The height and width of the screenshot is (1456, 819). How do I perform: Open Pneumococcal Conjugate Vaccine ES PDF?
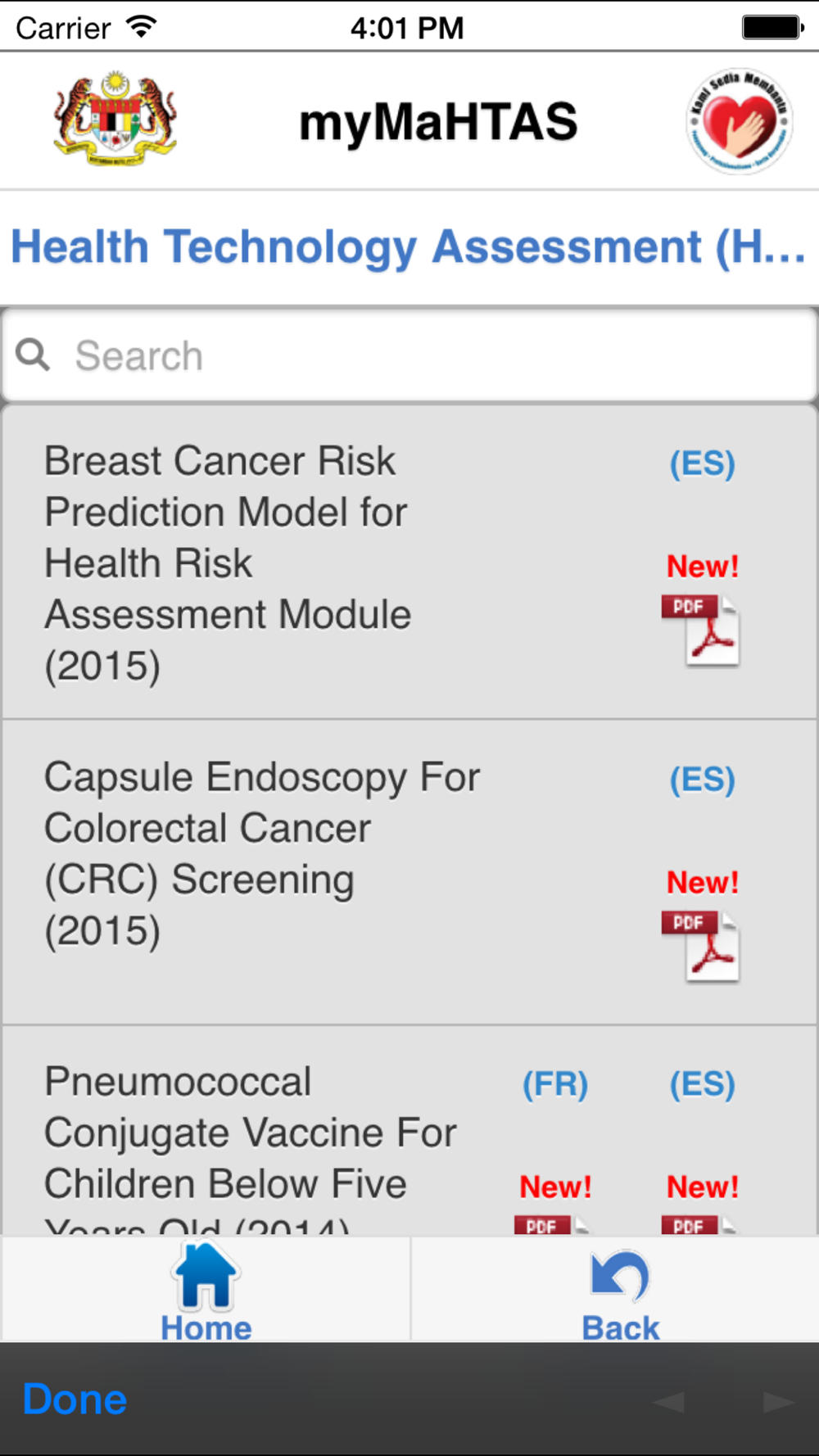click(700, 1225)
